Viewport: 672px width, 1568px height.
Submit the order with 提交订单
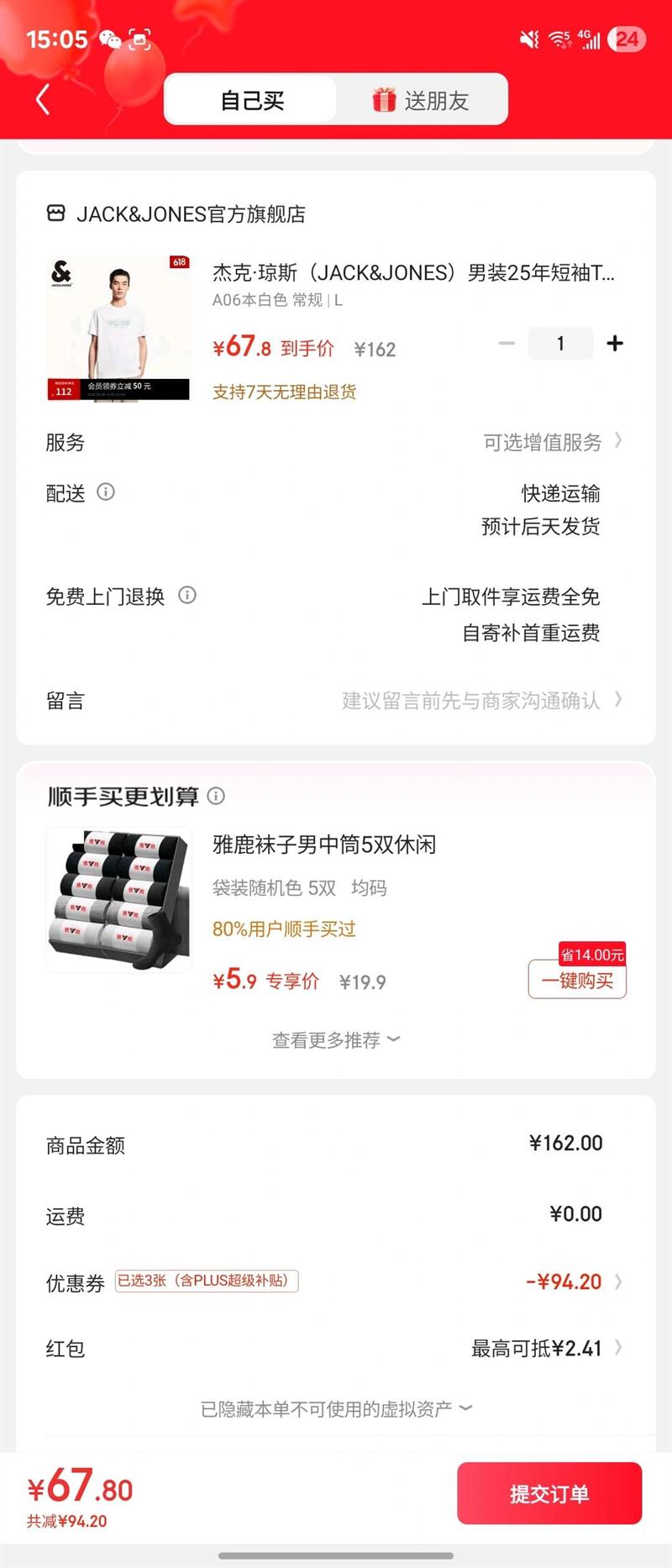pyautogui.click(x=549, y=1493)
